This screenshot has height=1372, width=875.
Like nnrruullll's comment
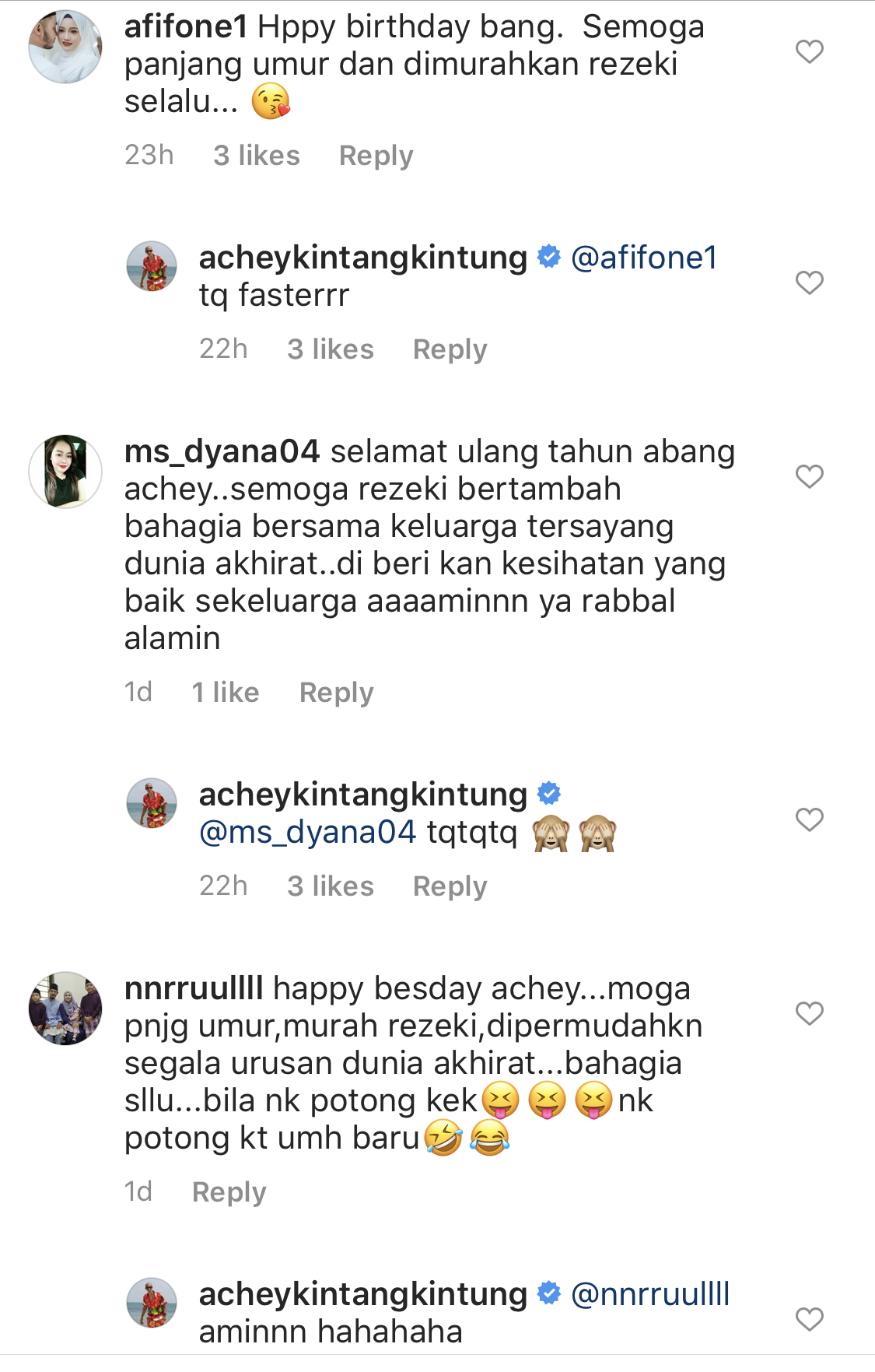809,1013
